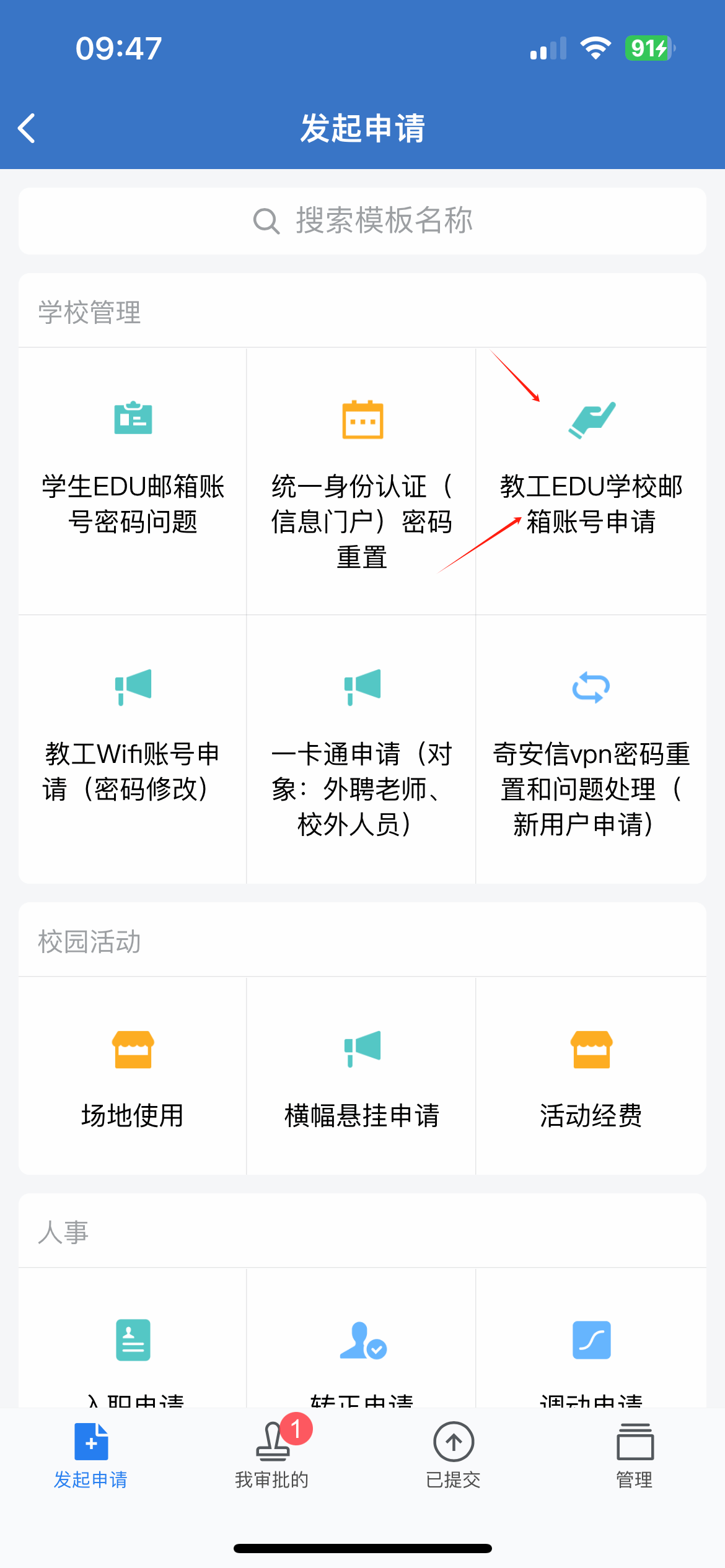Select the 活动经费 application
Image resolution: width=725 pixels, height=1568 pixels.
(x=591, y=1076)
